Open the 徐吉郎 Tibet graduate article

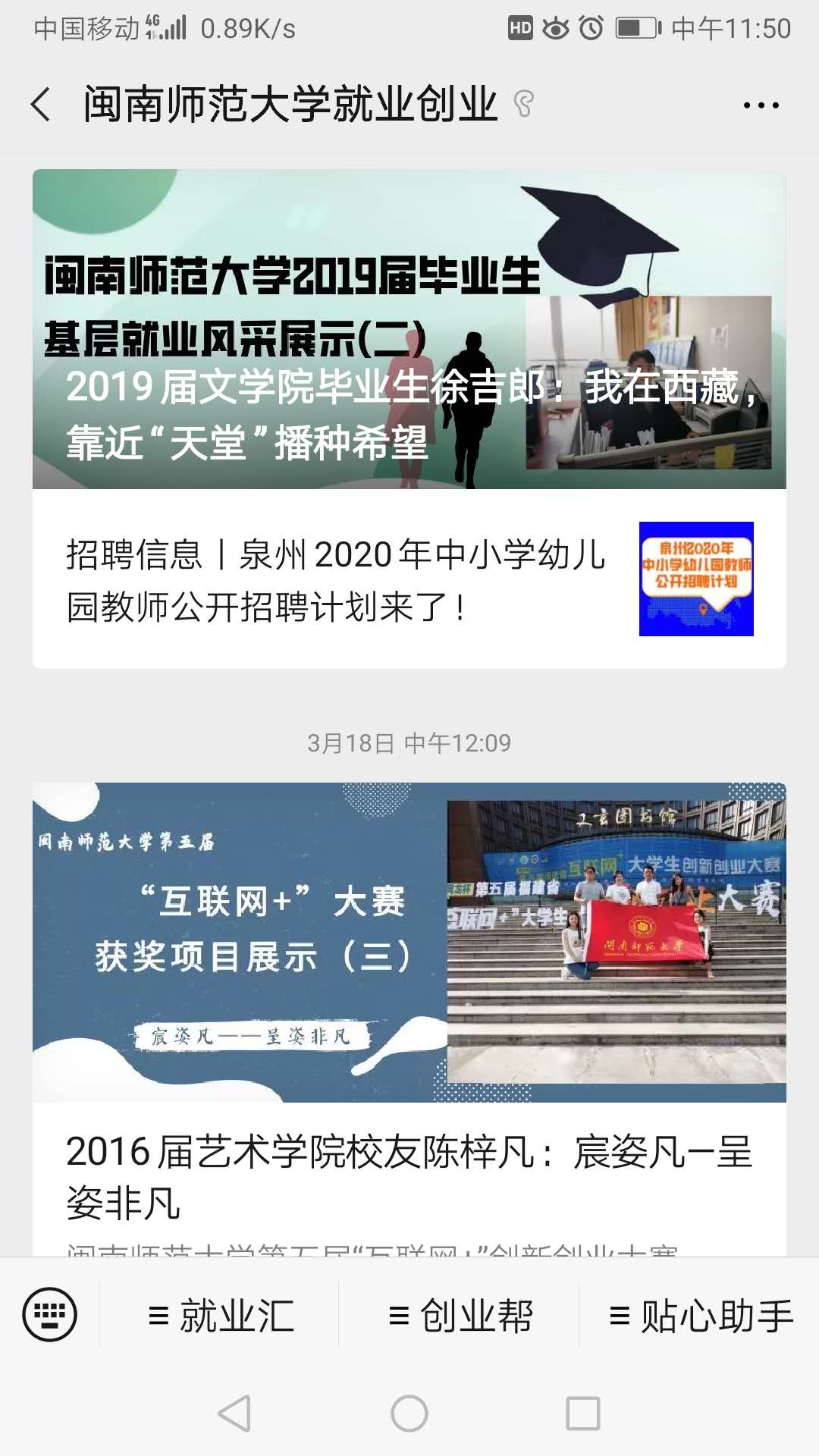click(x=409, y=329)
